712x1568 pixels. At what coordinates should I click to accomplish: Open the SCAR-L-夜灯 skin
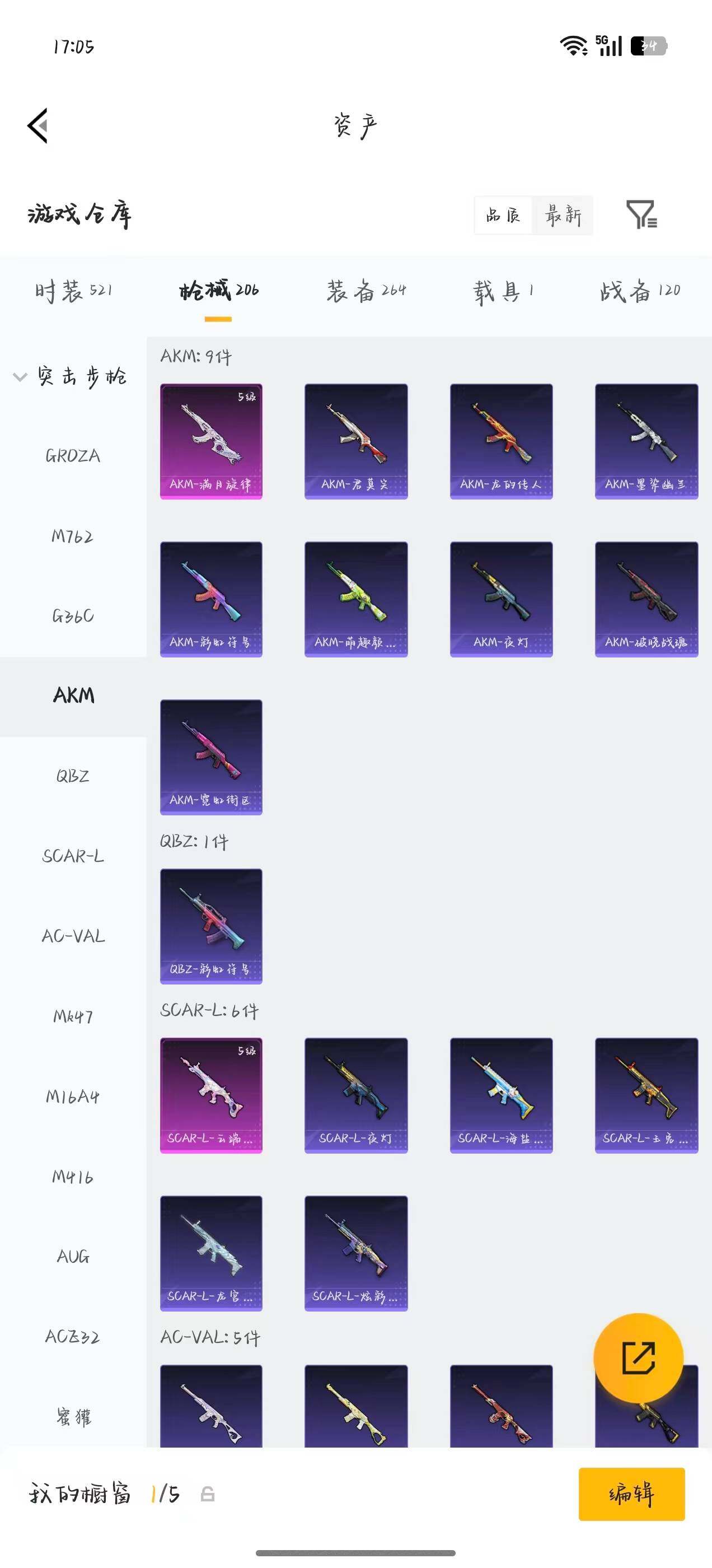coord(356,1095)
